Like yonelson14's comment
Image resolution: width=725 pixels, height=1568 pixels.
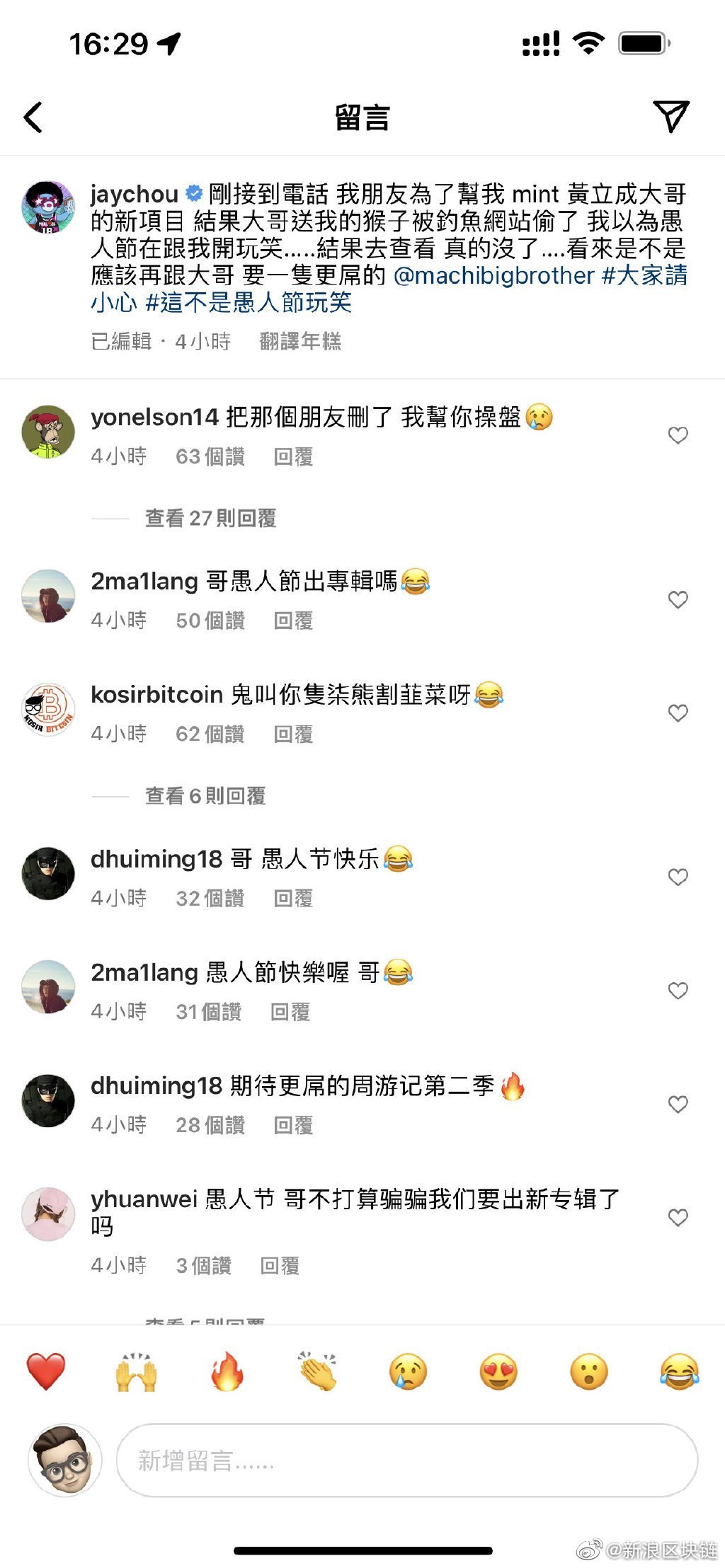[678, 435]
